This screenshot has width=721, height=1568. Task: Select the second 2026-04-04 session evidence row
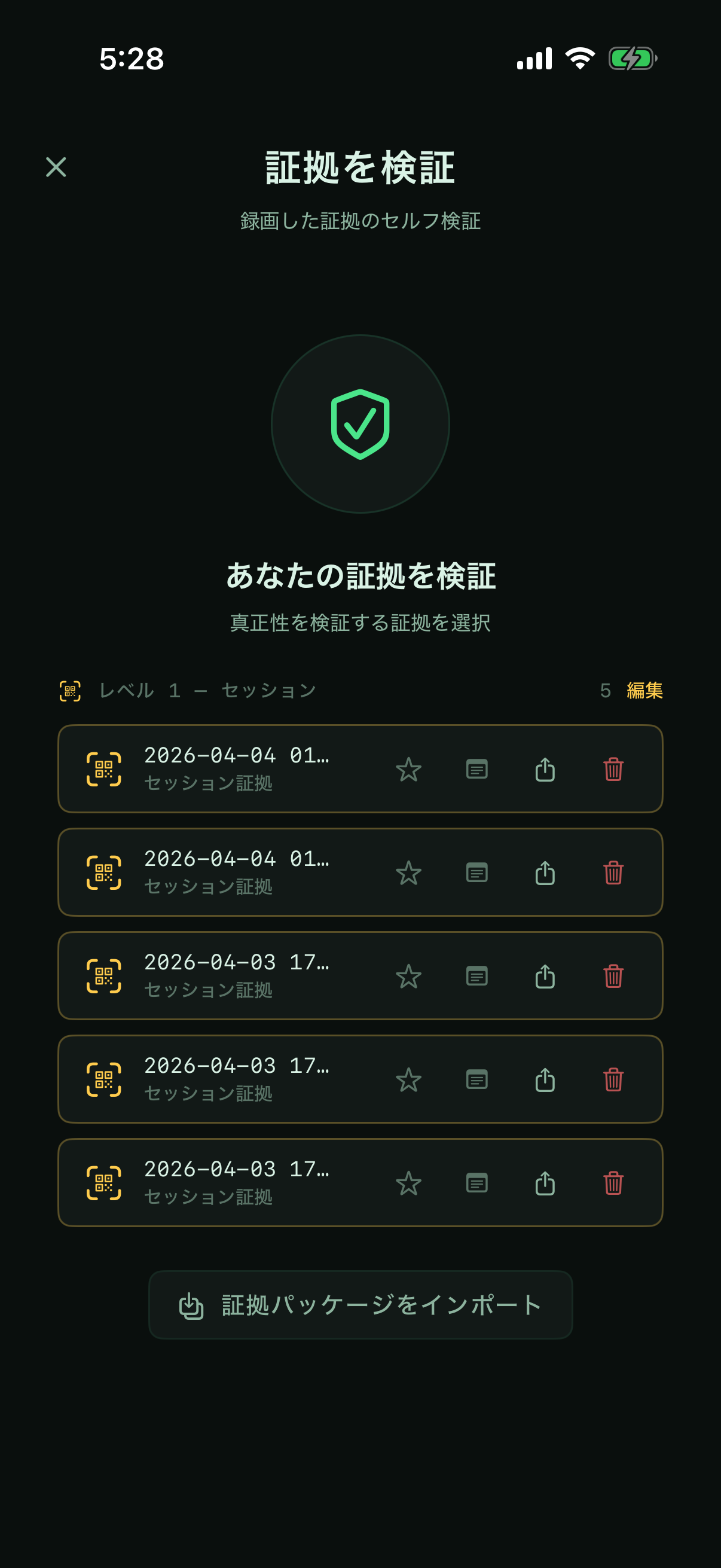tap(237, 873)
